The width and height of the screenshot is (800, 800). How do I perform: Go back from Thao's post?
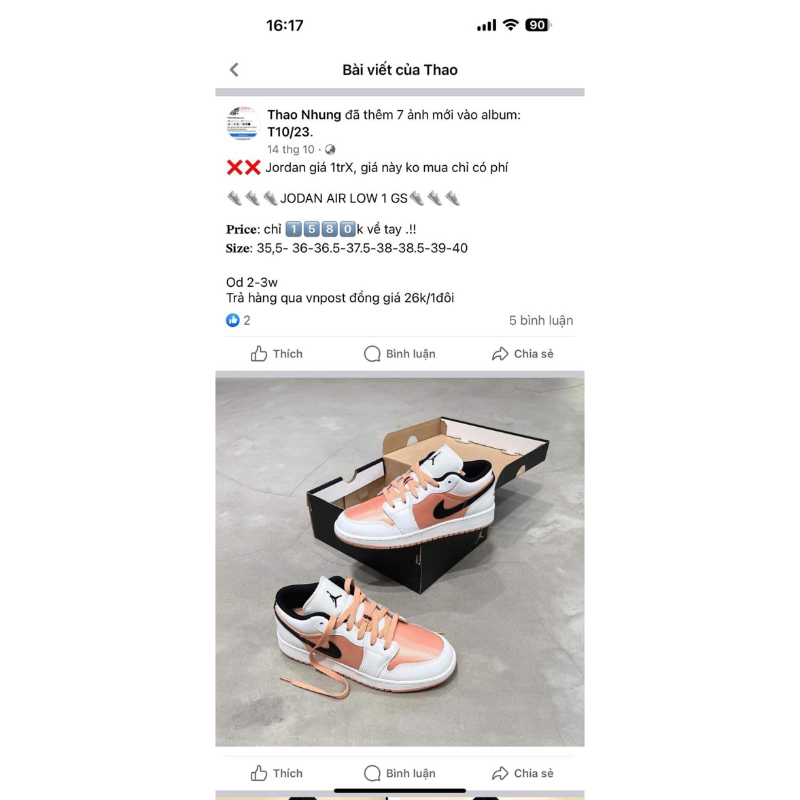point(234,70)
